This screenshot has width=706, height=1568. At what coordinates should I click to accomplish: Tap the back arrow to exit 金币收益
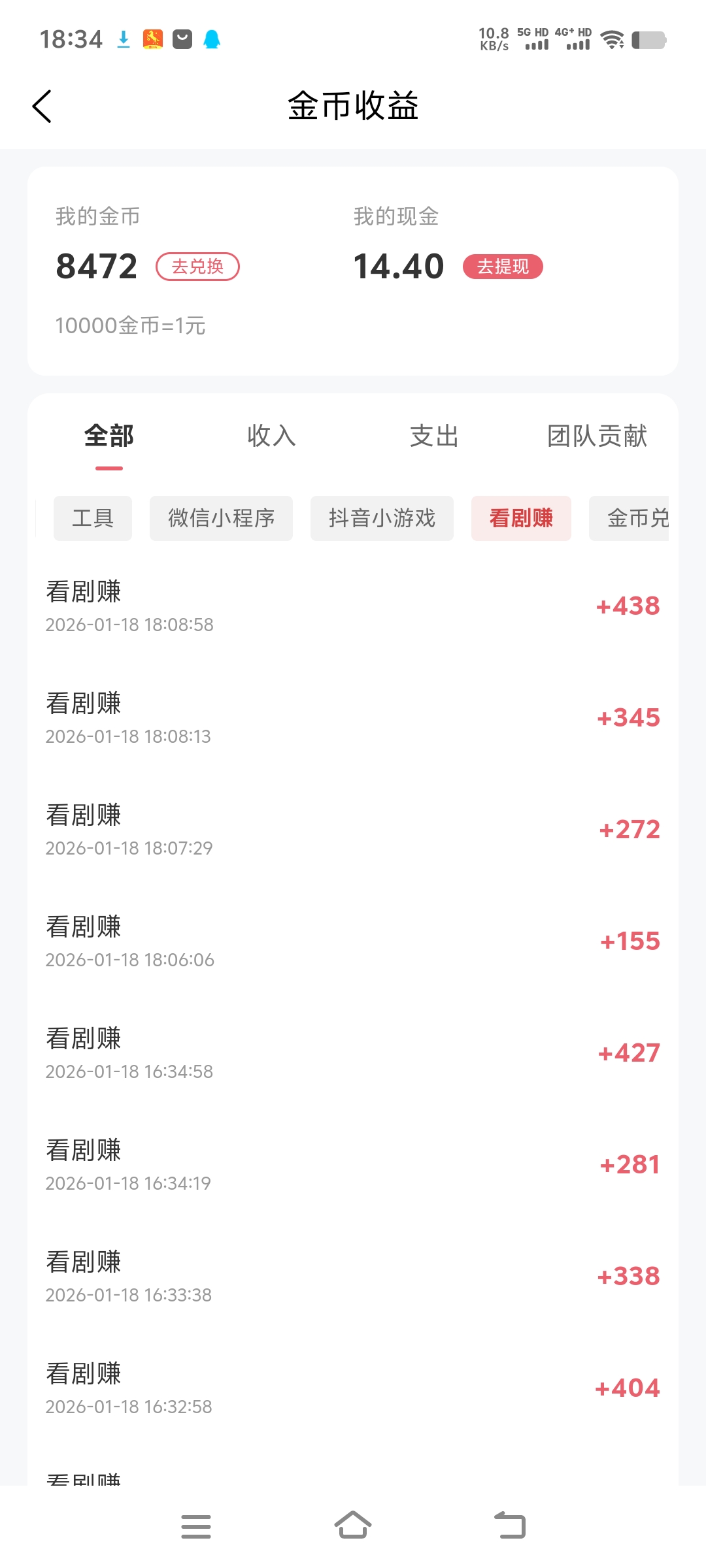(42, 106)
